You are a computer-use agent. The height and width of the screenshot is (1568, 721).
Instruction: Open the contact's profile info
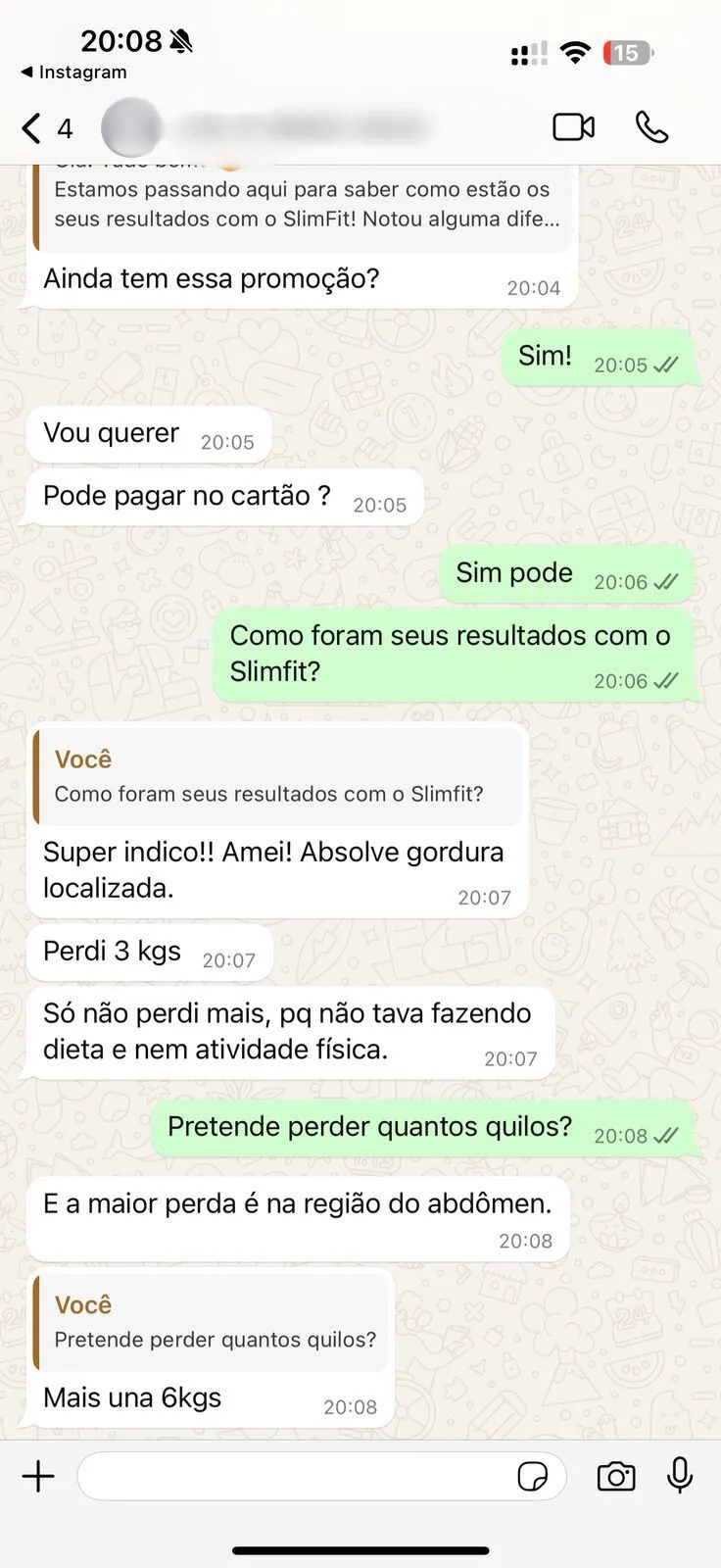click(x=294, y=128)
